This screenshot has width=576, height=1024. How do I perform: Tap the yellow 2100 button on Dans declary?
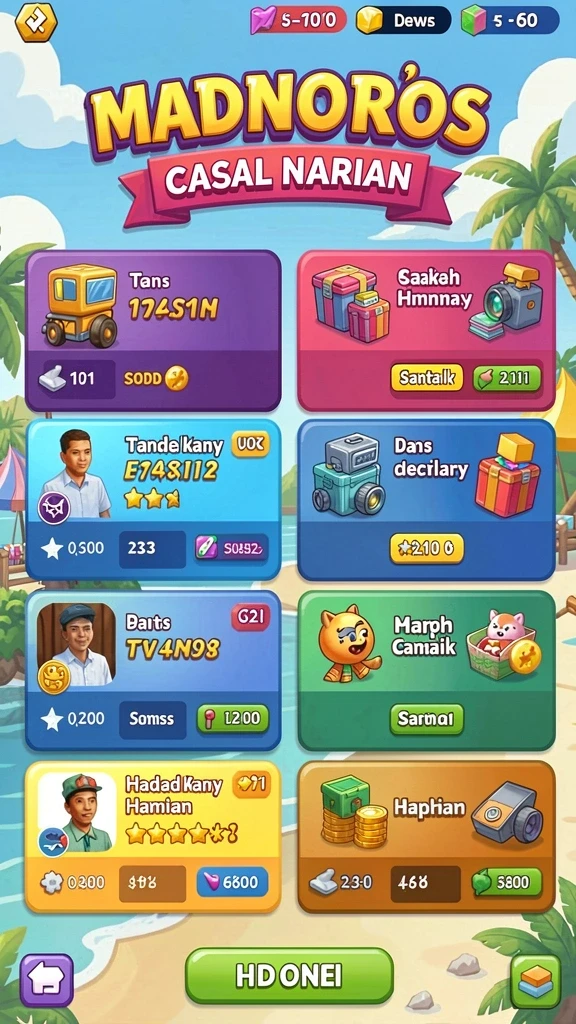point(426,549)
